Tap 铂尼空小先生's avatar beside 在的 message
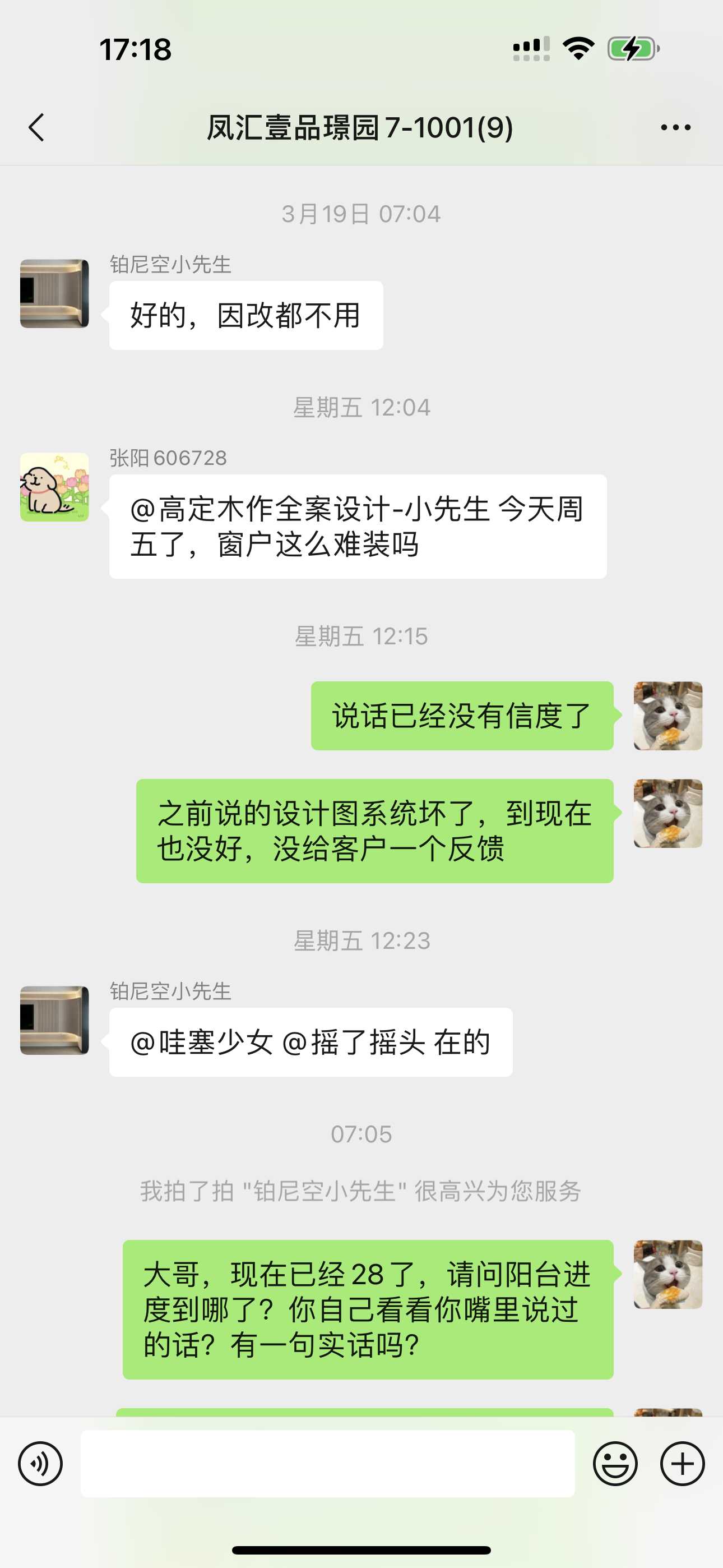Image resolution: width=723 pixels, height=1568 pixels. coord(55,1020)
